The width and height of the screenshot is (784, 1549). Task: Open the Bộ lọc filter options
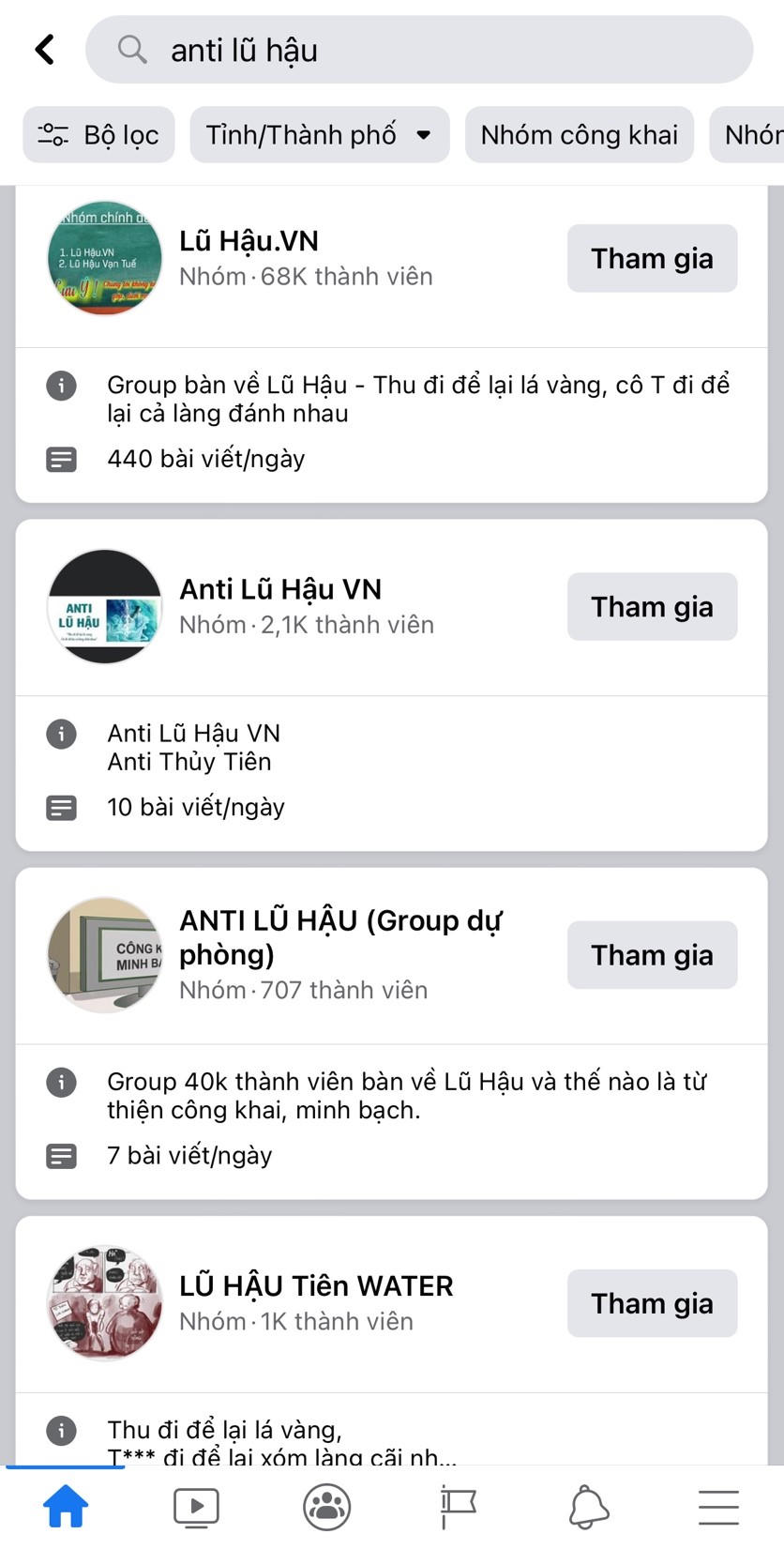click(x=98, y=135)
